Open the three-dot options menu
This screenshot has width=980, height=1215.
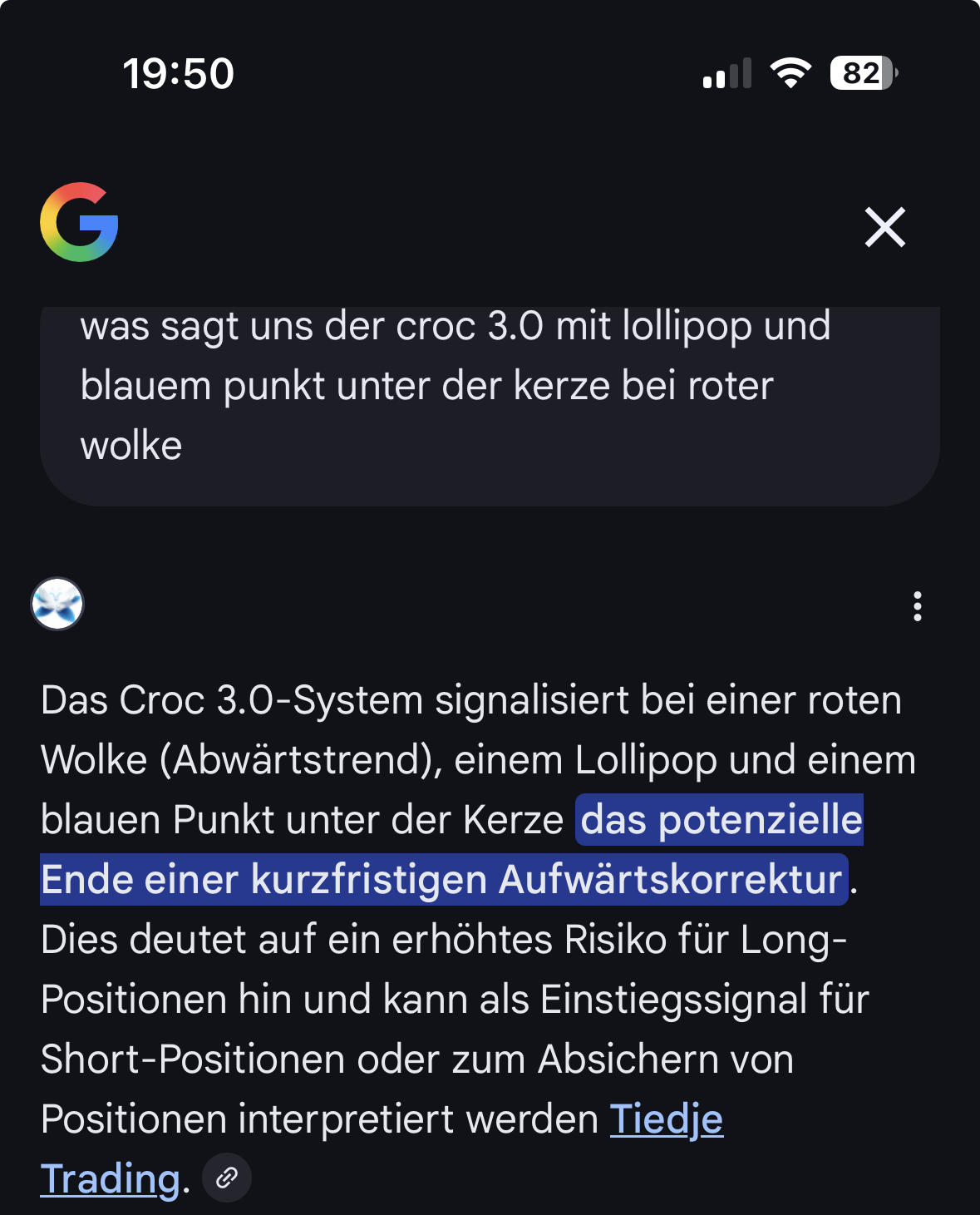pyautogui.click(x=917, y=606)
